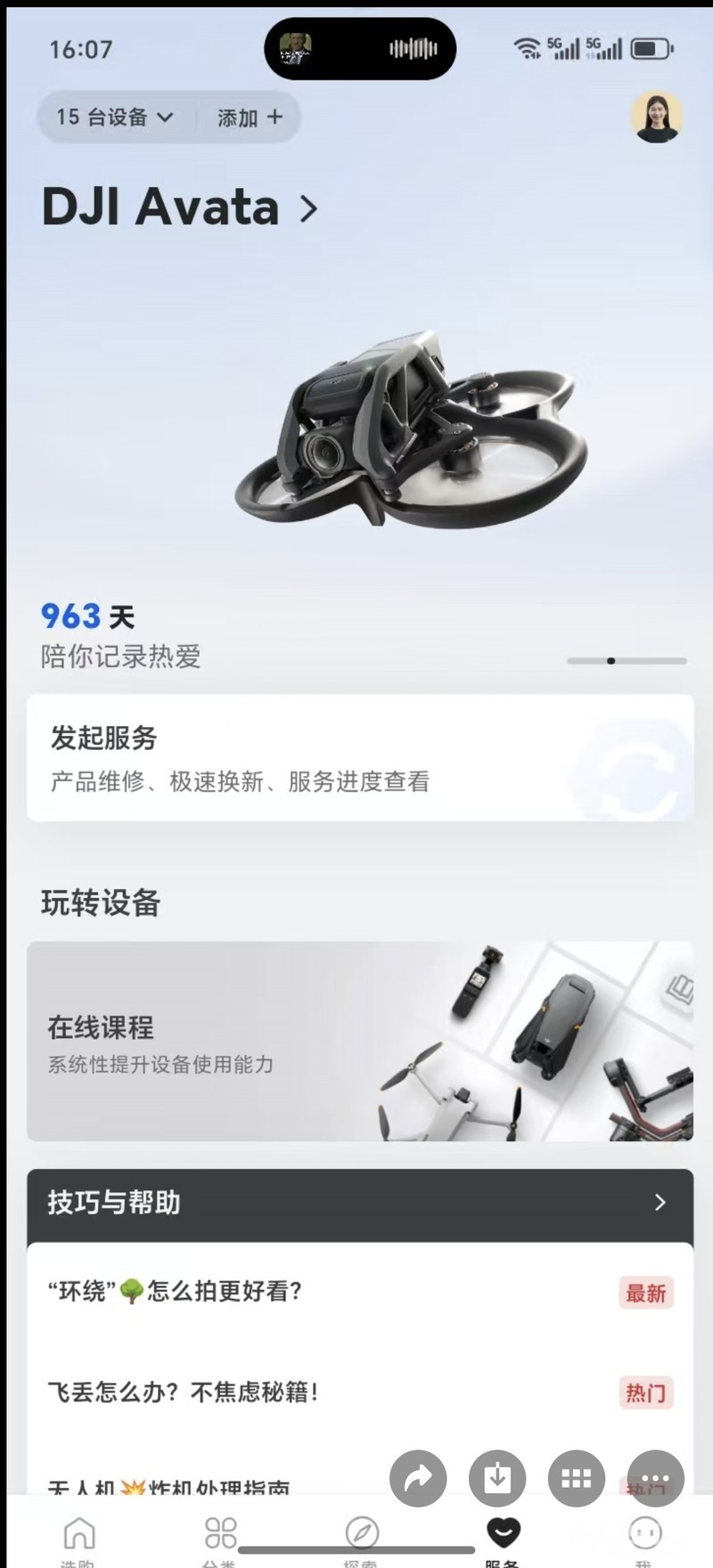Screen dimensions: 713x1568
Task: Open the profile avatar
Action: point(657,117)
